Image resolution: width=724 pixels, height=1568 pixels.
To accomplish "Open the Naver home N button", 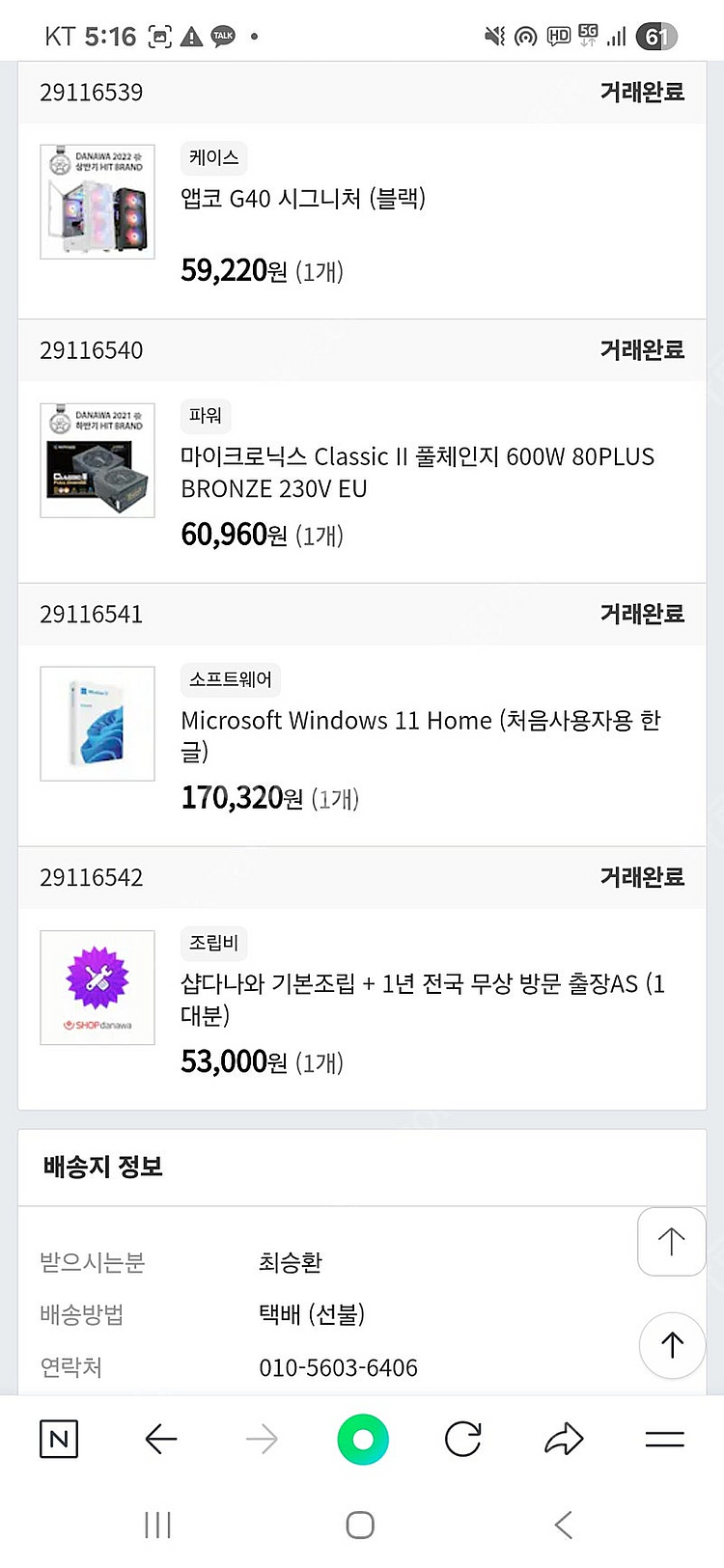I will tap(59, 1440).
